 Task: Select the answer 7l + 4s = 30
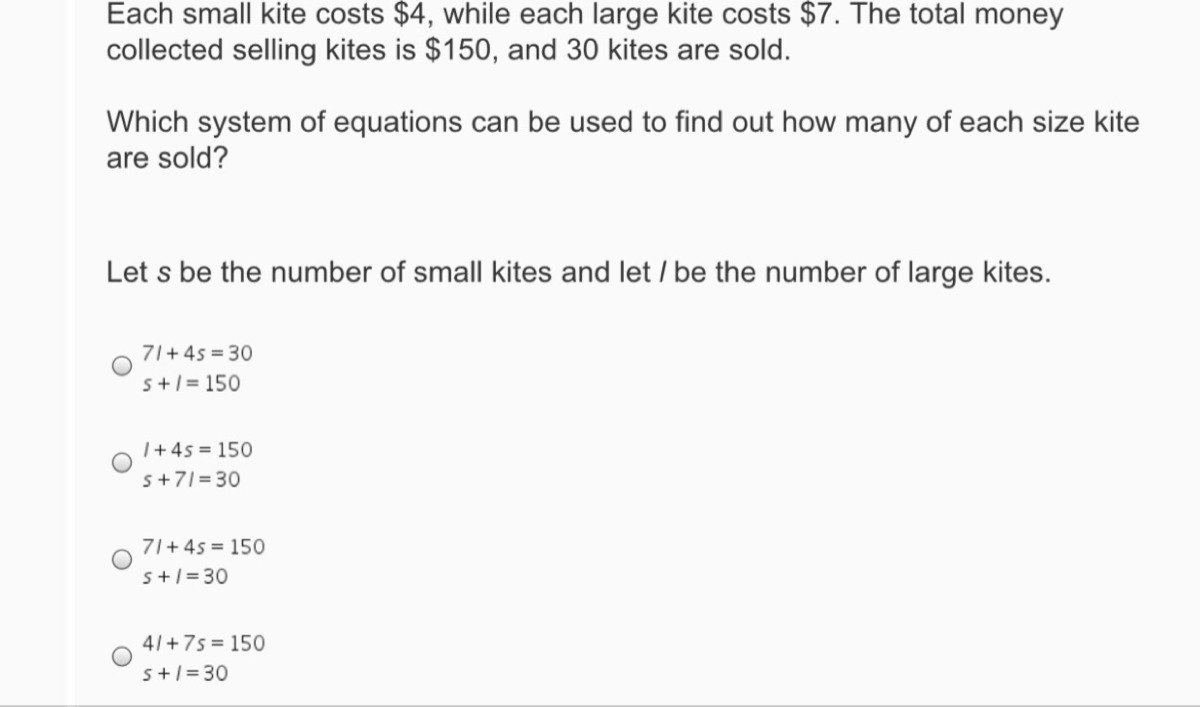click(x=122, y=366)
